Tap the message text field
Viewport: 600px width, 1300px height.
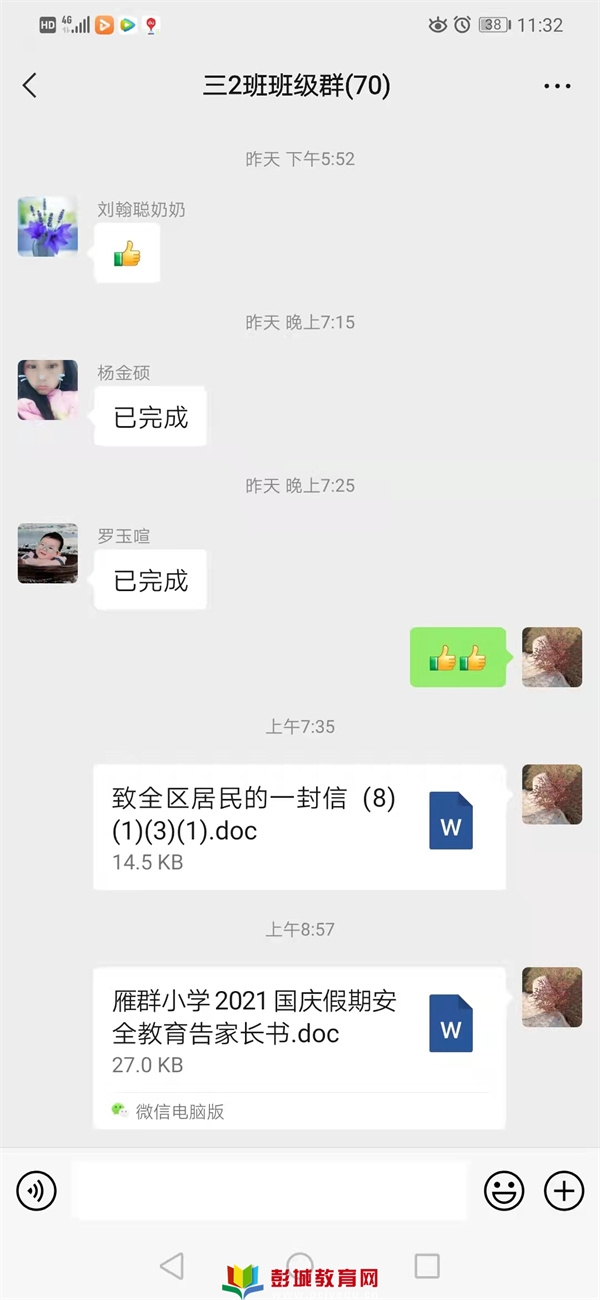[270, 1190]
